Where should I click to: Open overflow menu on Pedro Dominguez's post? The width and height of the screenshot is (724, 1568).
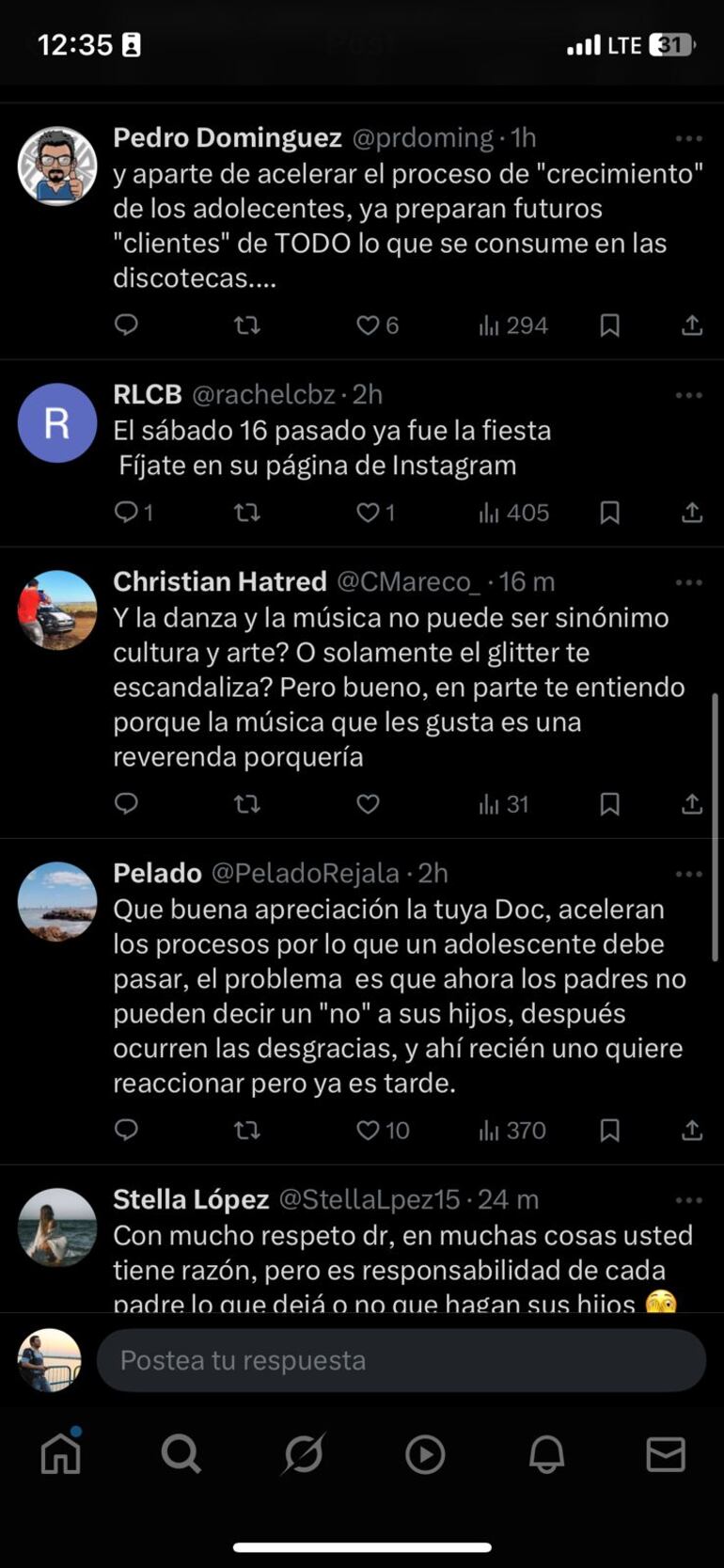pyautogui.click(x=688, y=138)
